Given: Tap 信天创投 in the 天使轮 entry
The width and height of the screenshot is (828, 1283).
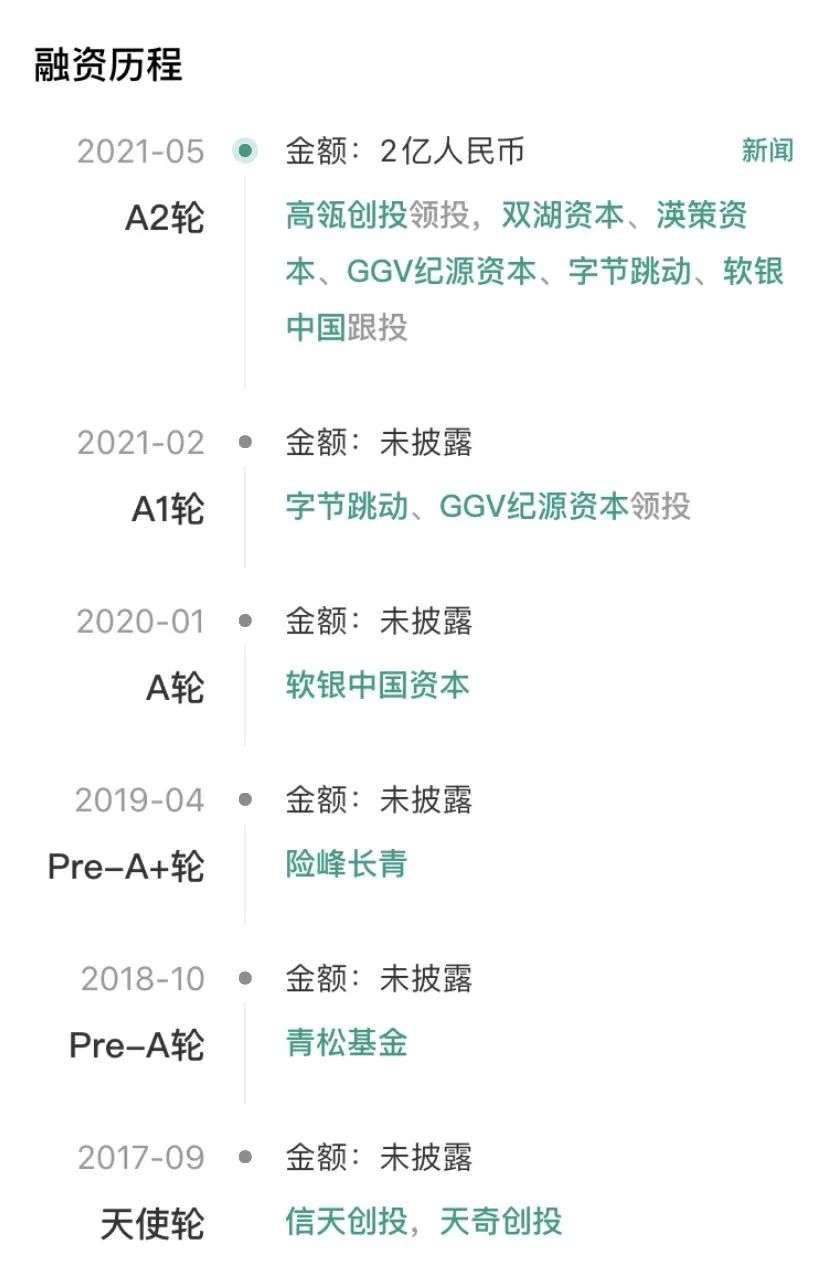Looking at the screenshot, I should point(346,1221).
